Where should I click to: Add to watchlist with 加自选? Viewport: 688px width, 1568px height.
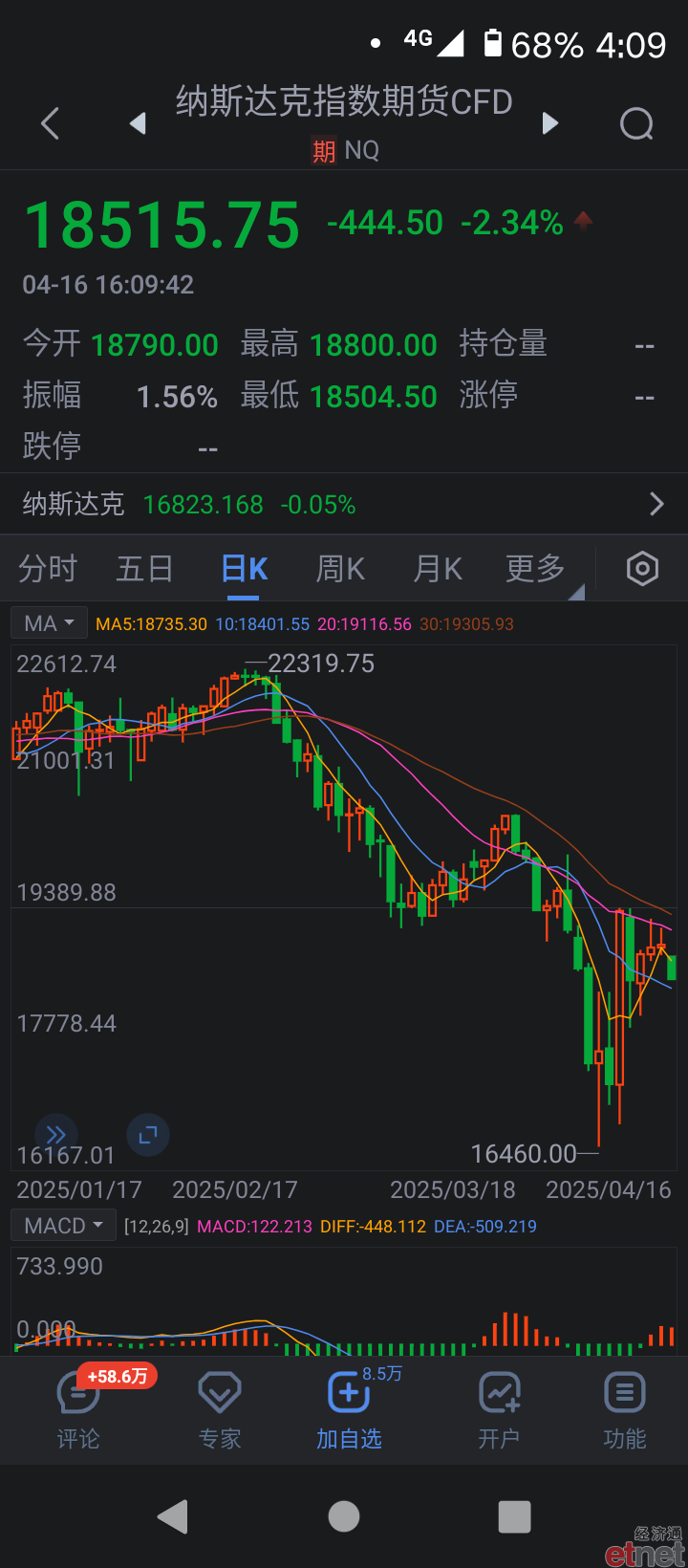click(x=349, y=1411)
